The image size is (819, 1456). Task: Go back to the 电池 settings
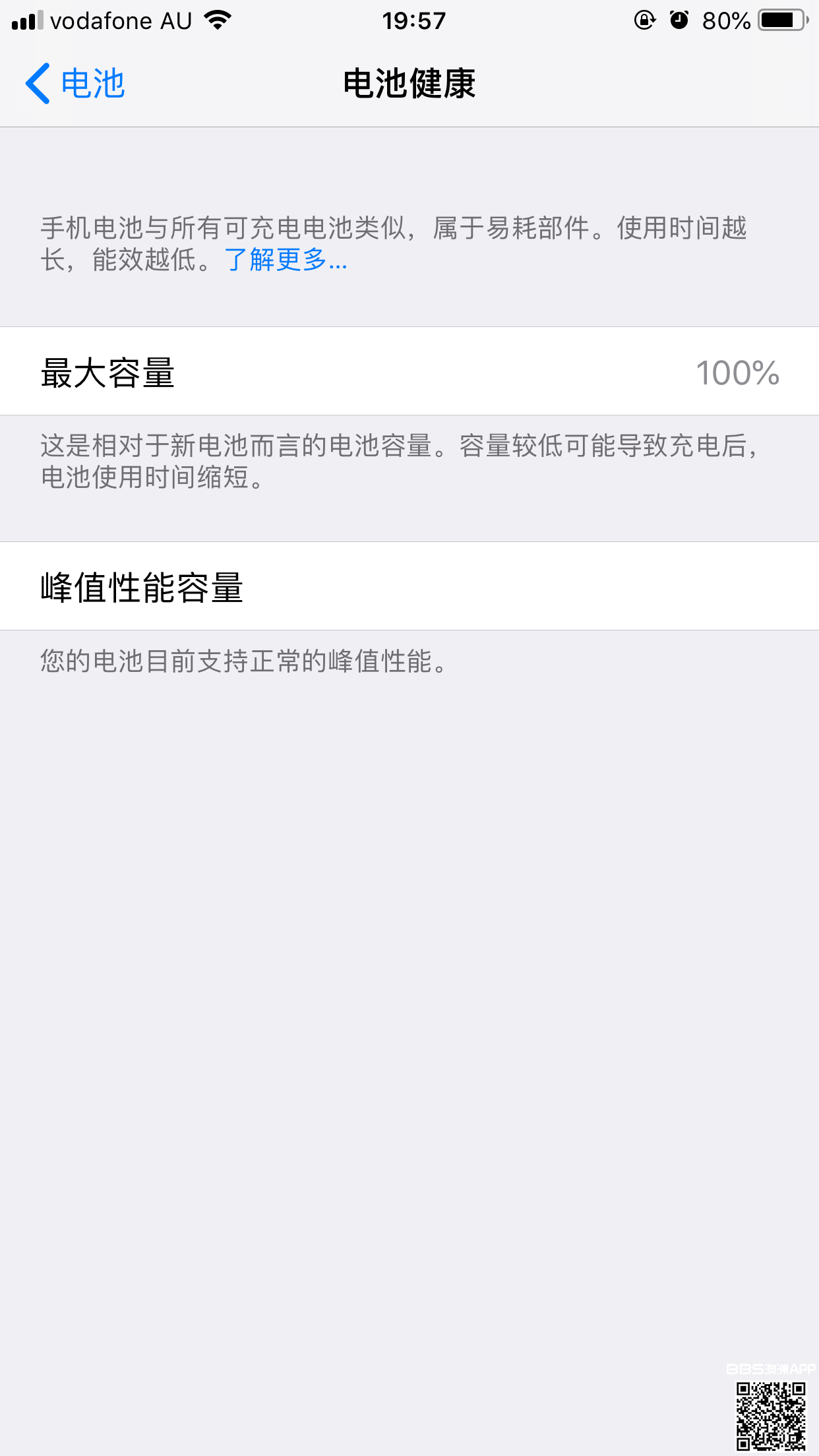click(x=75, y=84)
